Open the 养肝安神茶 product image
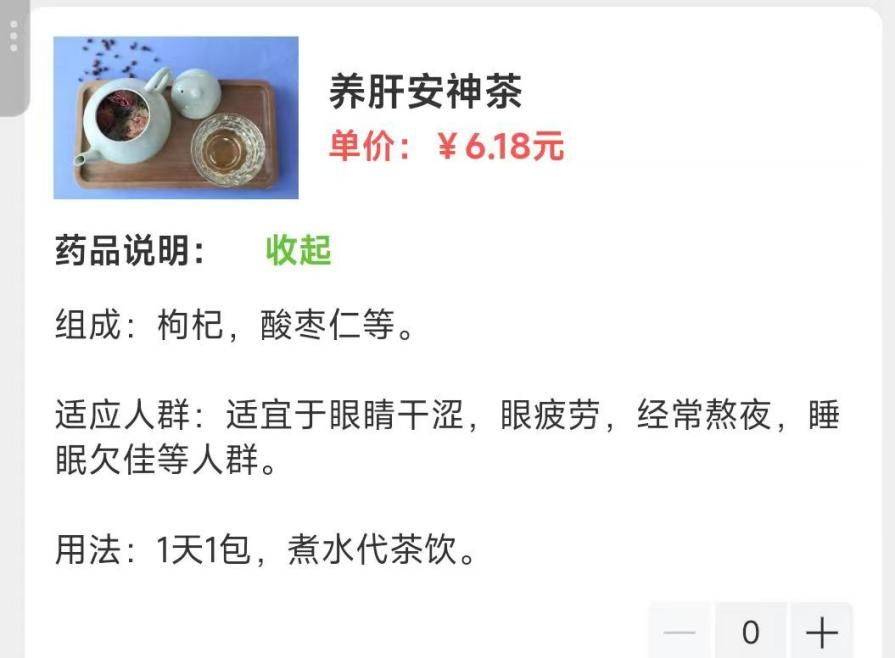 point(176,118)
